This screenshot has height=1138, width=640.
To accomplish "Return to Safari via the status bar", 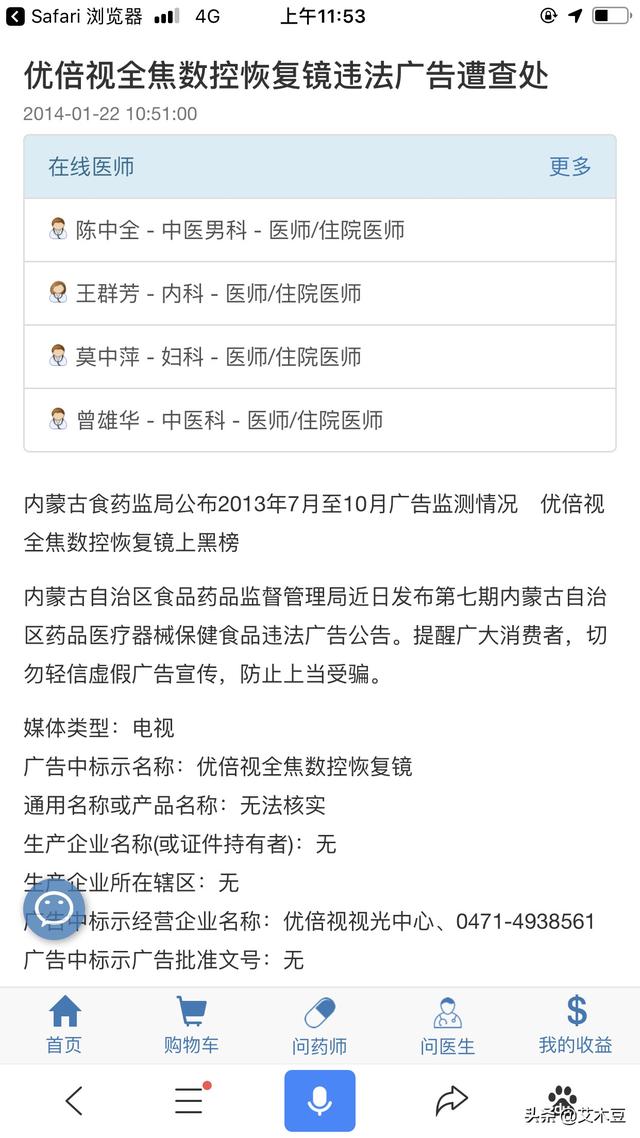I will coord(74,16).
